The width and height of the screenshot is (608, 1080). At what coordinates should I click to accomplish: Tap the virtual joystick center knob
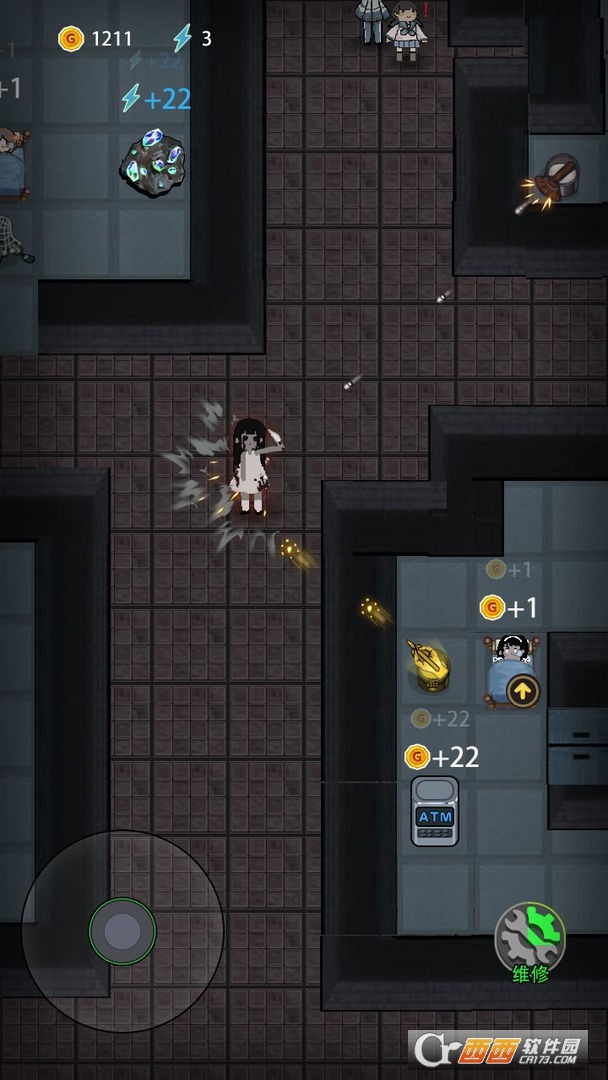[x=122, y=931]
